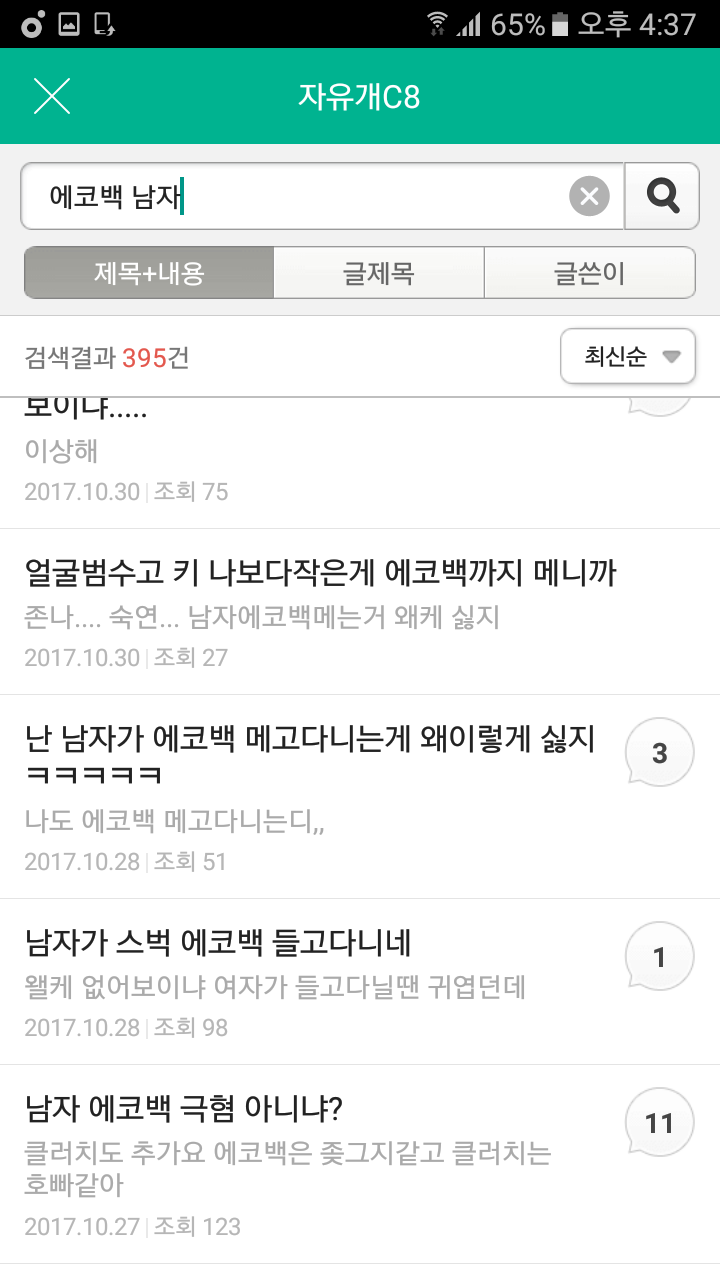Close the search screen with the X

click(x=51, y=96)
